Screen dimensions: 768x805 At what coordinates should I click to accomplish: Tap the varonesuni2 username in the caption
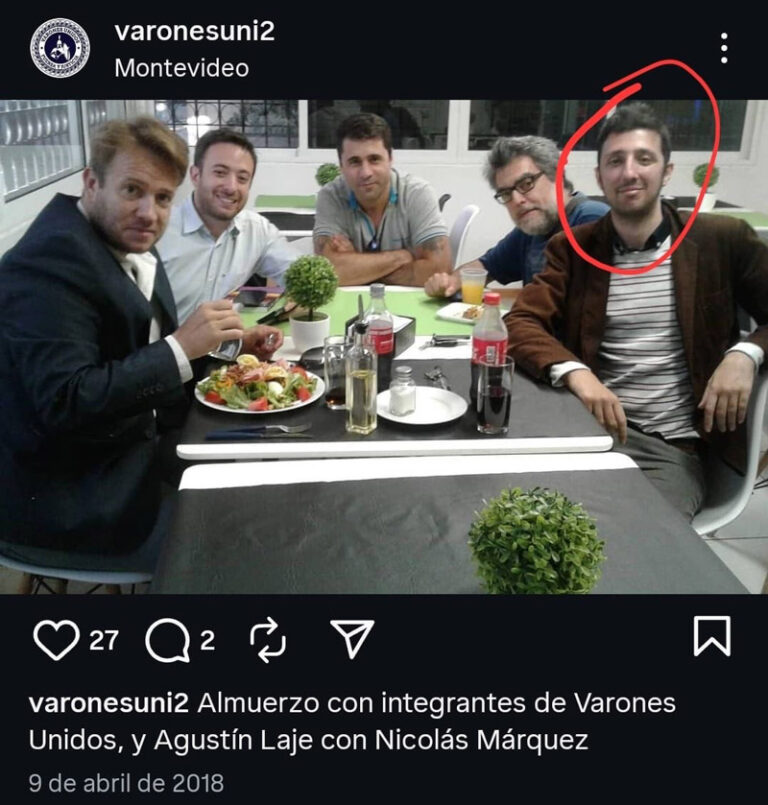pyautogui.click(x=110, y=703)
